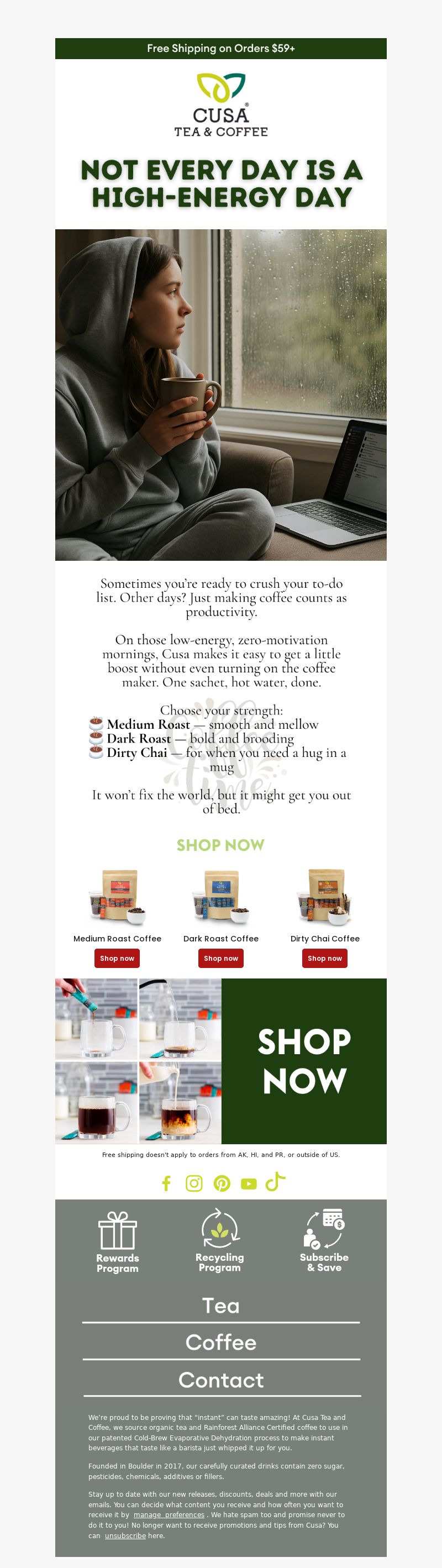
Task: Open the manage preferences link
Action: (x=169, y=1514)
